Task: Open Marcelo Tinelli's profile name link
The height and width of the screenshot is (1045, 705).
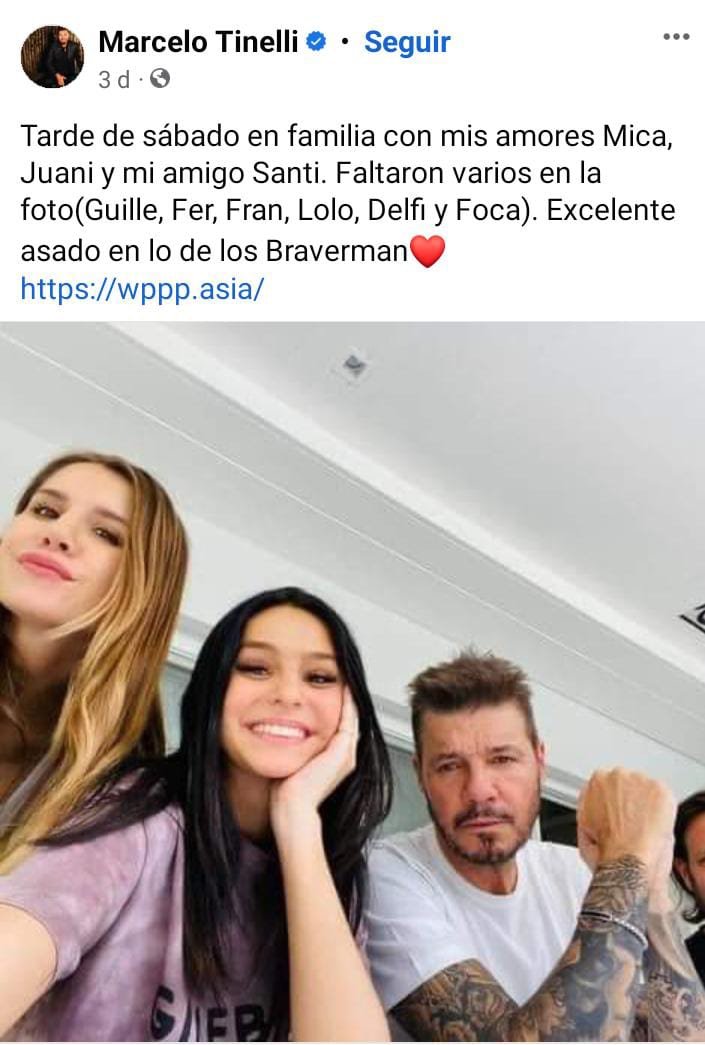Action: (198, 42)
